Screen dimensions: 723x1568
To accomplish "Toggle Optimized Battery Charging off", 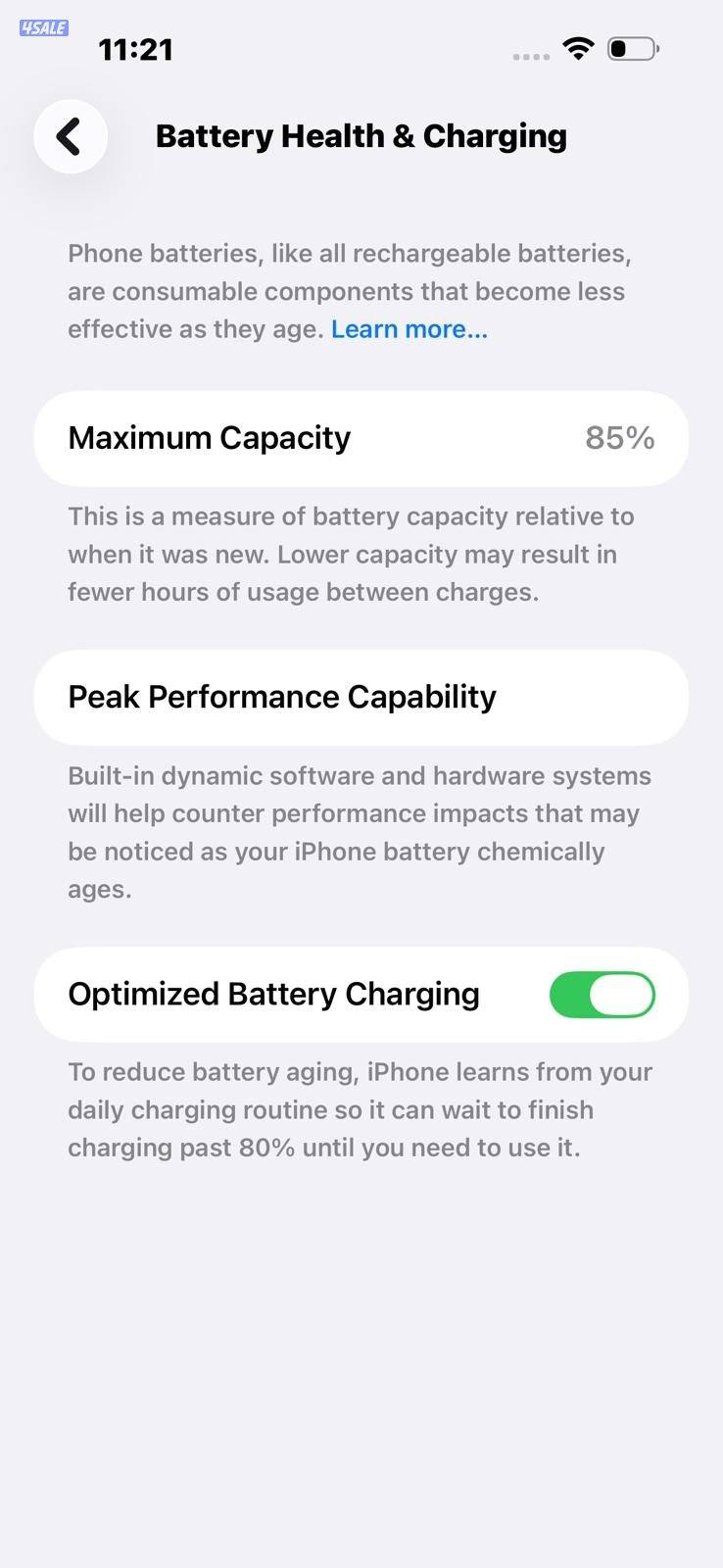I will coord(602,994).
